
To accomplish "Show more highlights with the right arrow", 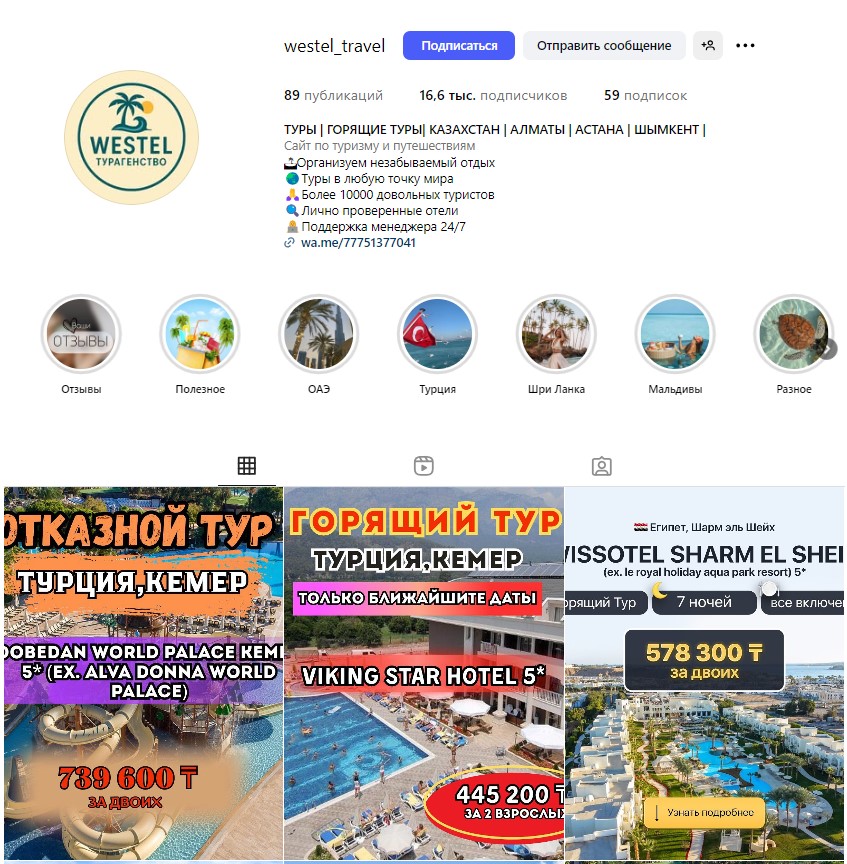I will tap(827, 349).
